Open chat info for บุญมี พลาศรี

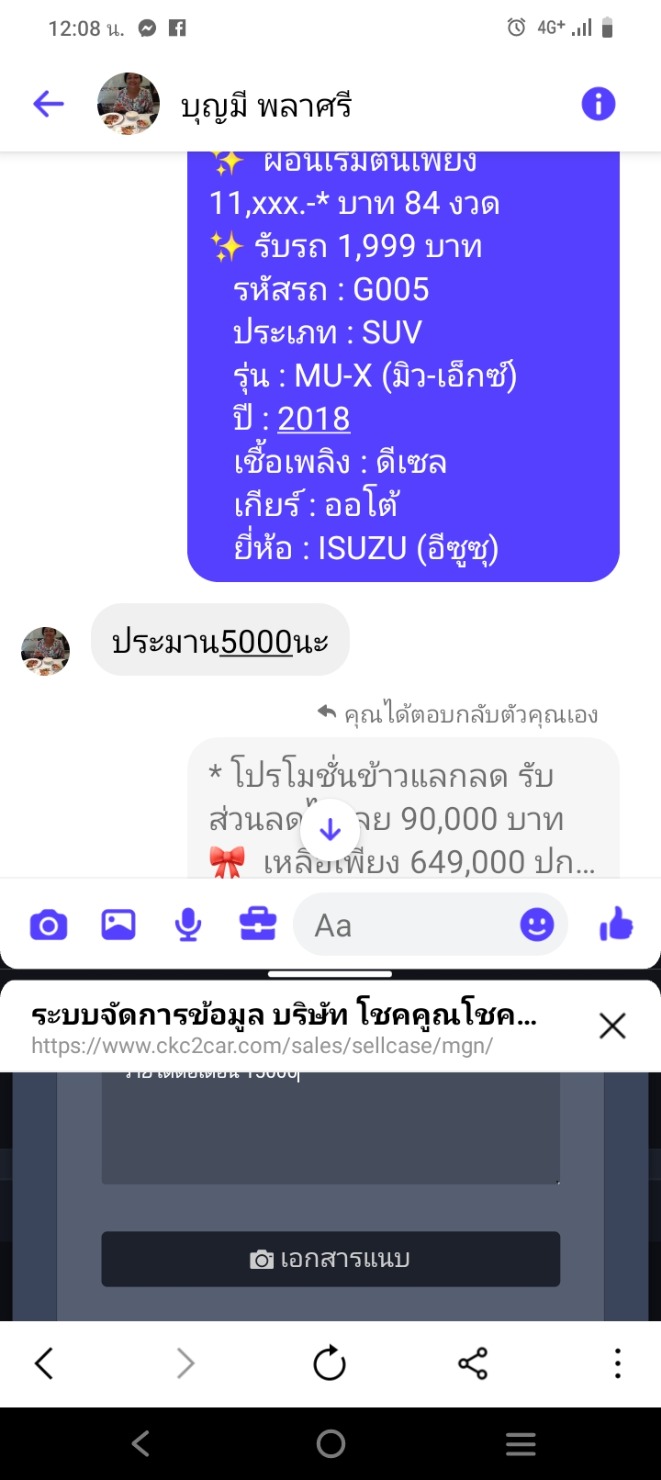point(598,104)
